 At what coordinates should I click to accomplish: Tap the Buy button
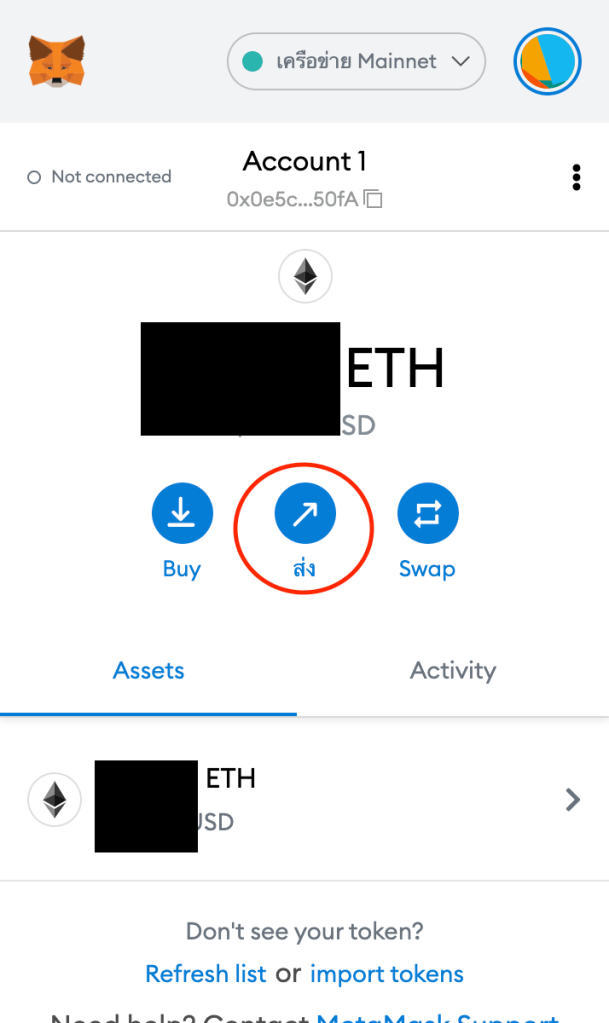(182, 514)
